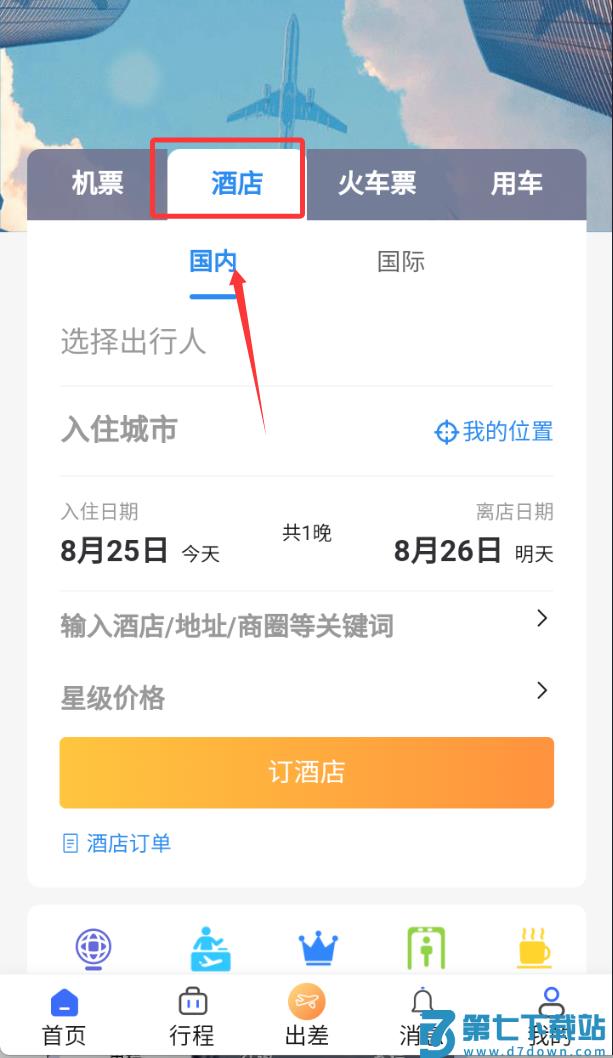Choose a city in 入住城市
Viewport: 613px width, 1058px height.
coord(119,430)
